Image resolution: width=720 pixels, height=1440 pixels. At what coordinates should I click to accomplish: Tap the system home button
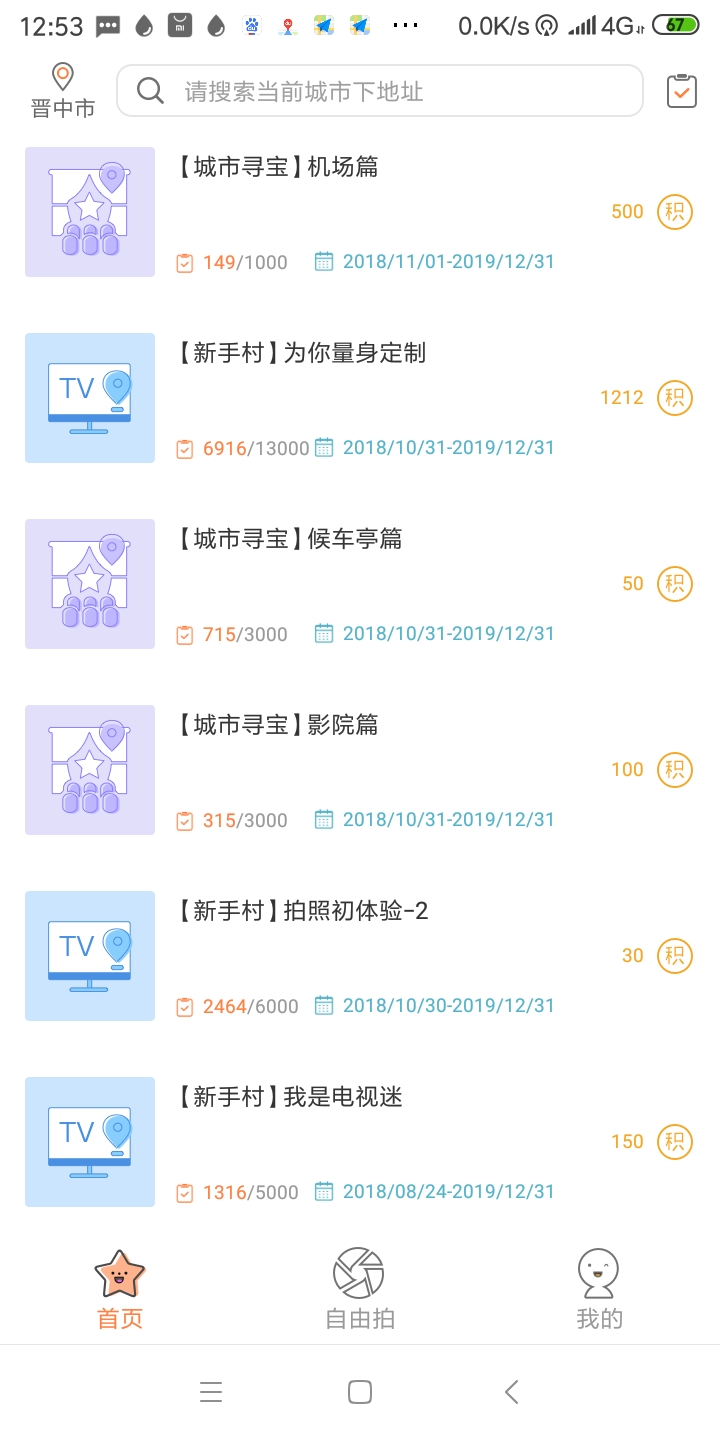360,1392
